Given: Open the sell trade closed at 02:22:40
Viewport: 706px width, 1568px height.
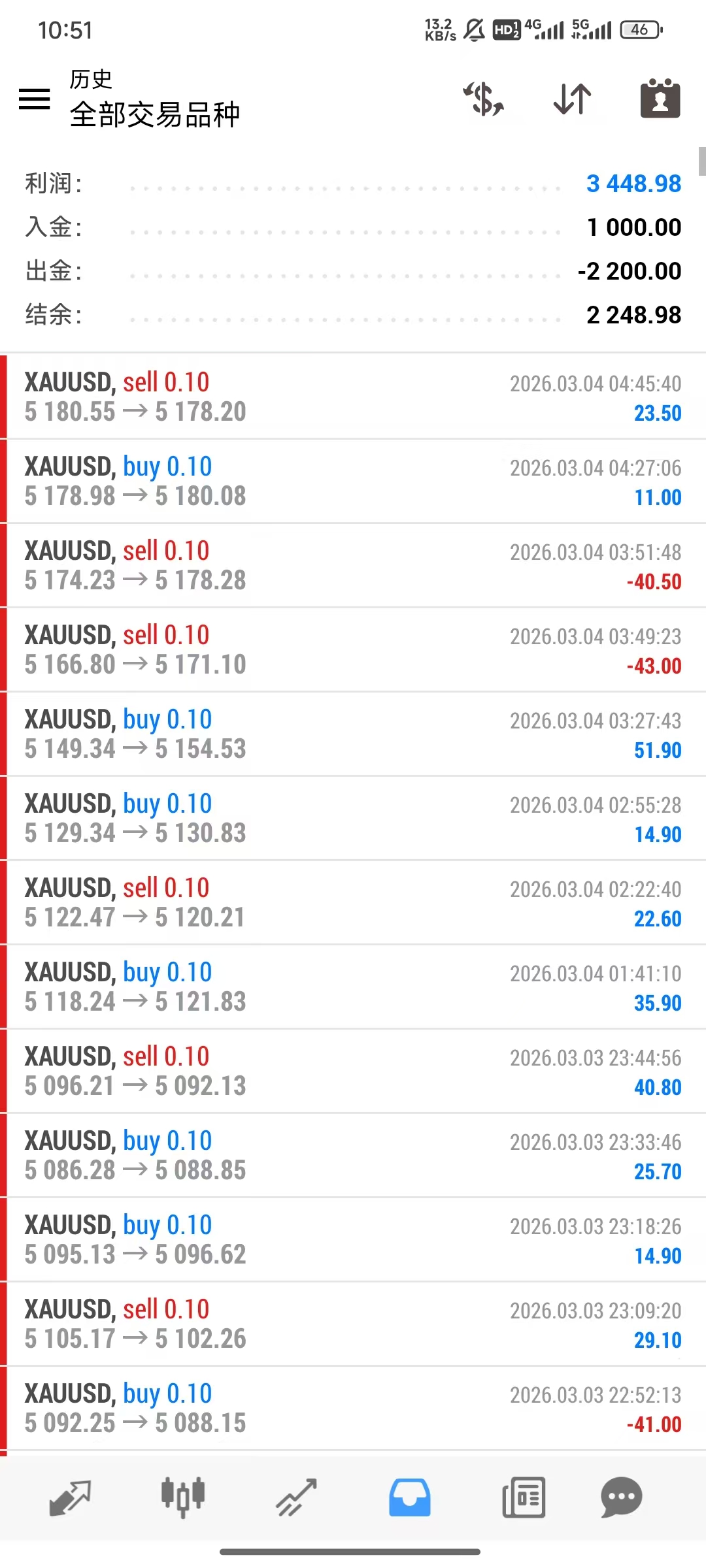Looking at the screenshot, I should [x=353, y=902].
